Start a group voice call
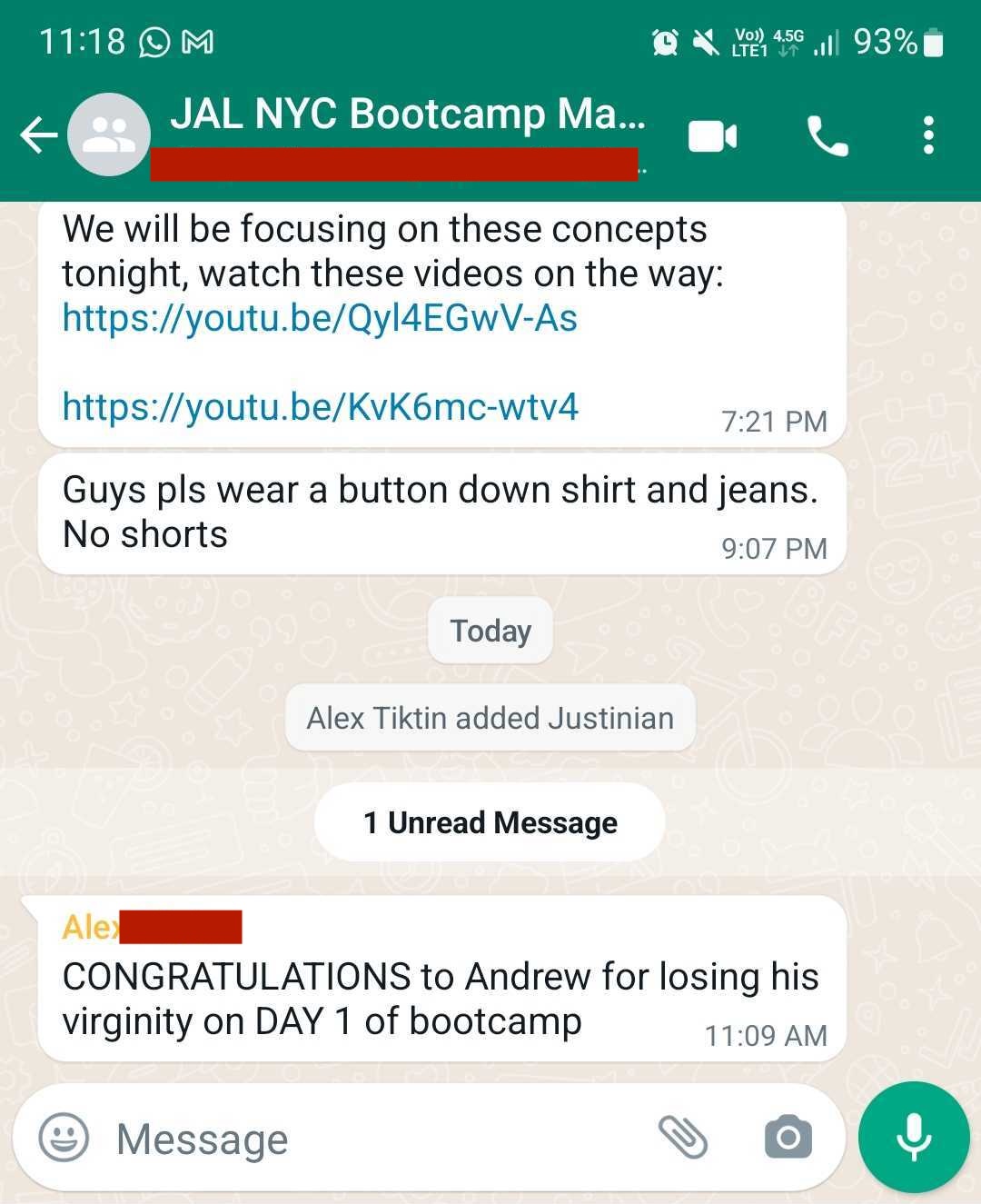This screenshot has height=1204, width=981. point(827,136)
